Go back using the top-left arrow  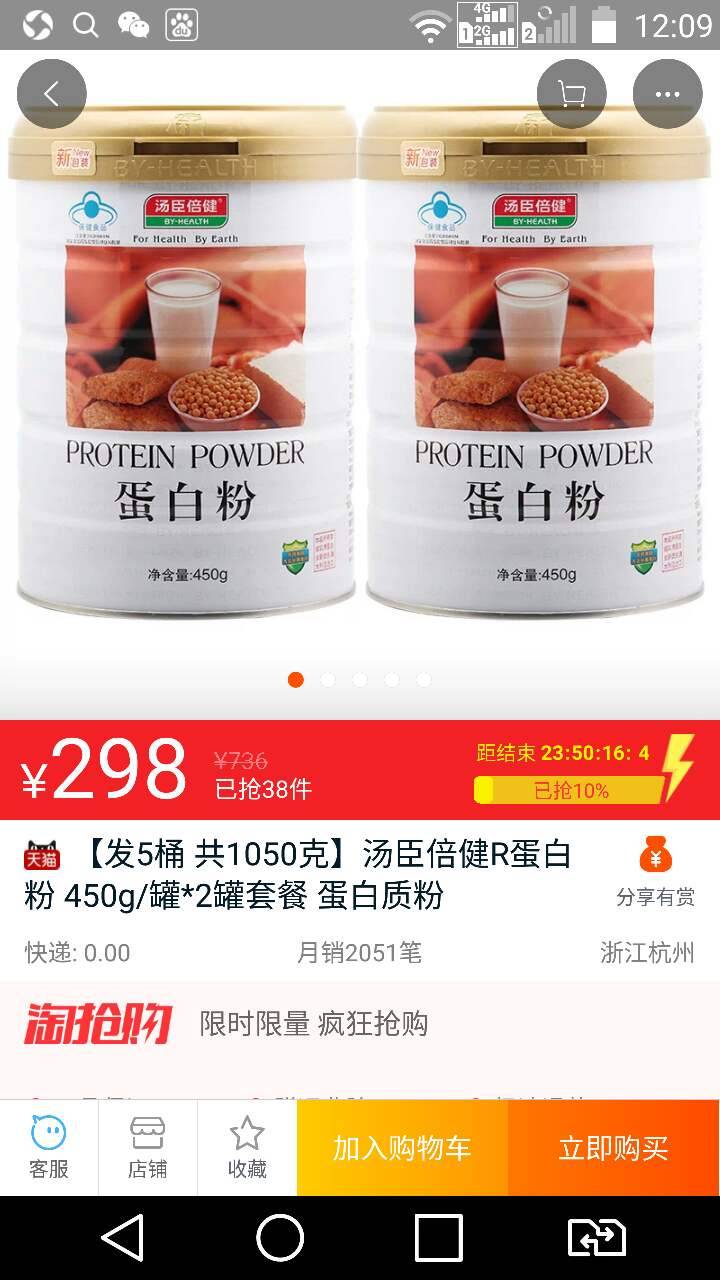coord(52,94)
